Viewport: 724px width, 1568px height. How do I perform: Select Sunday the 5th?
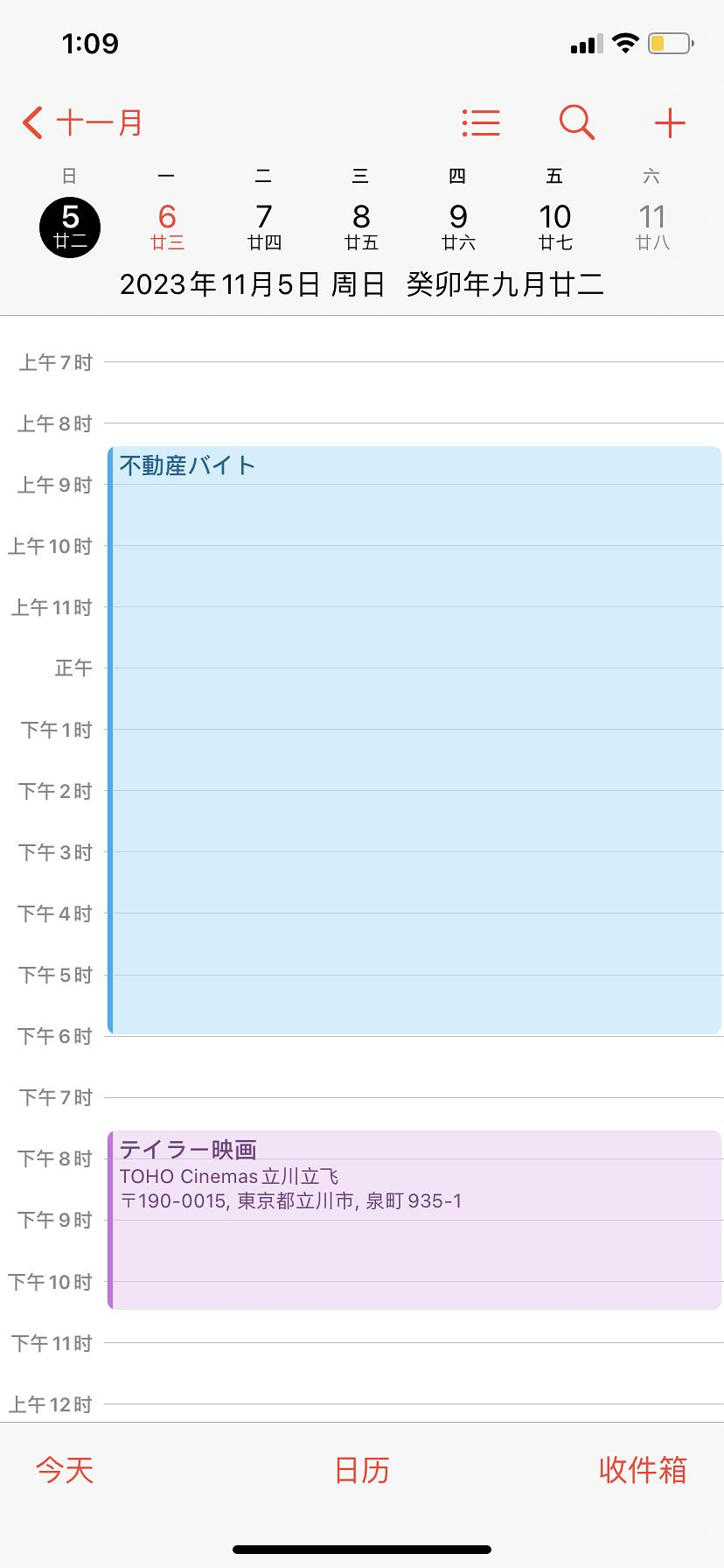click(x=70, y=226)
